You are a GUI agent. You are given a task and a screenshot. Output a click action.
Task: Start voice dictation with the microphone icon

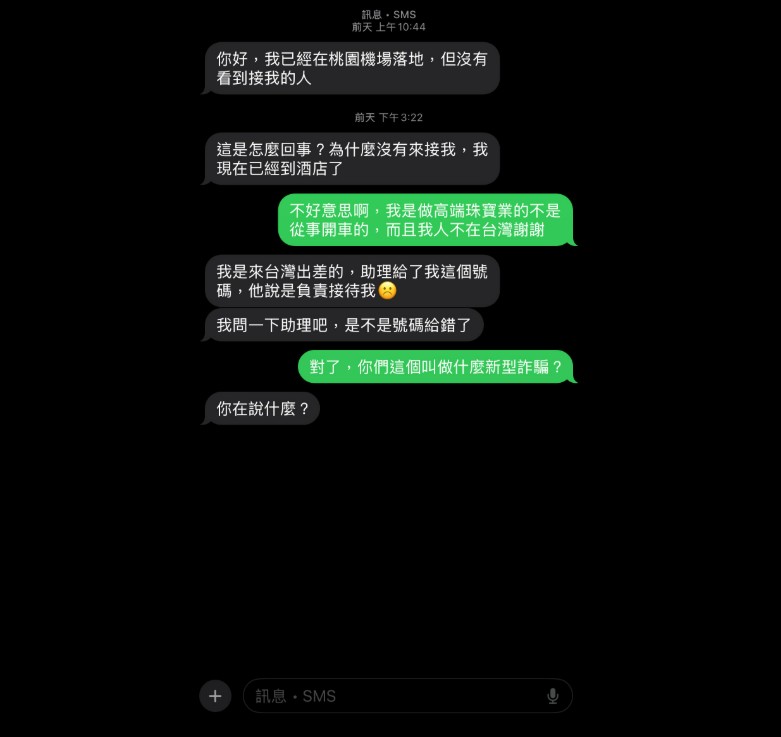(x=552, y=696)
